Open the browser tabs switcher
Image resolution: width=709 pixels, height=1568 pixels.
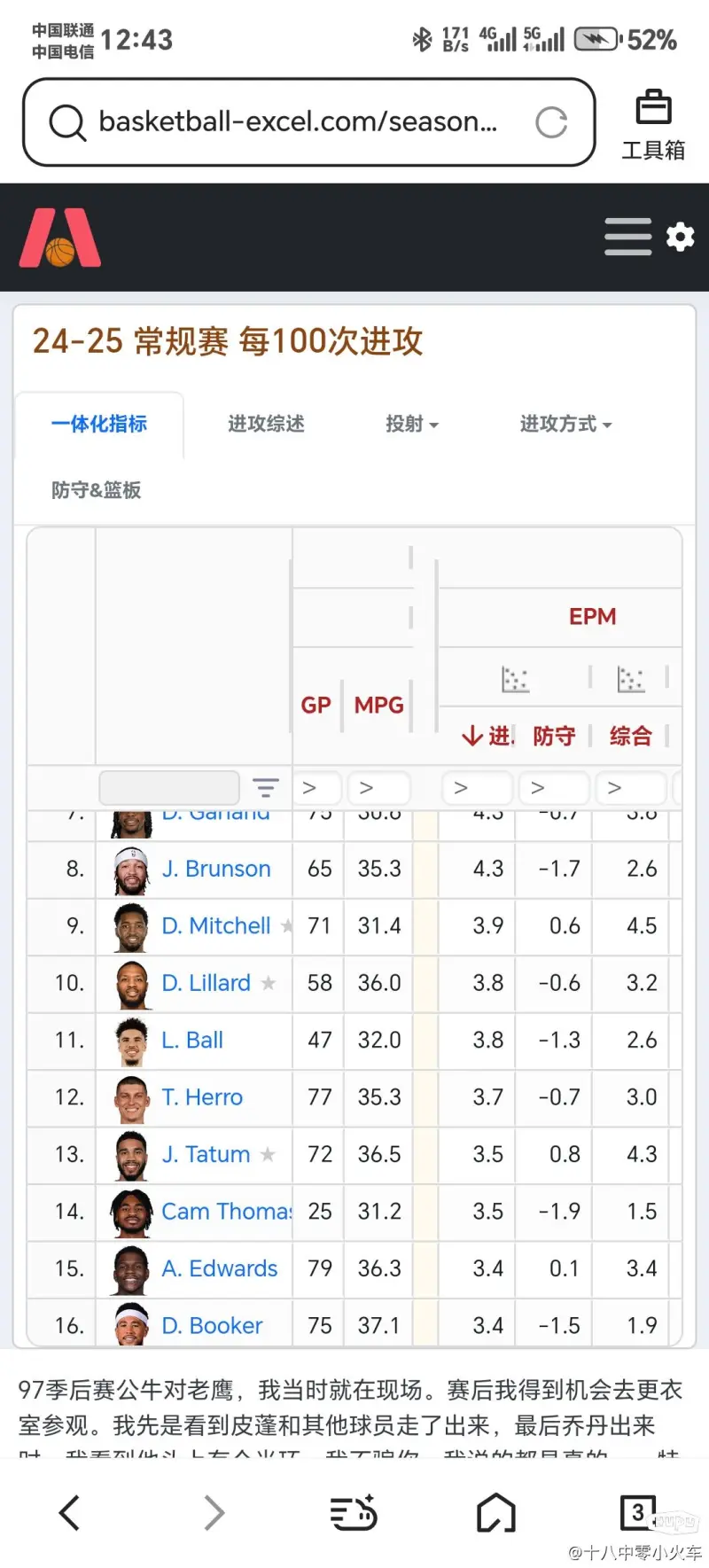pos(638,1512)
